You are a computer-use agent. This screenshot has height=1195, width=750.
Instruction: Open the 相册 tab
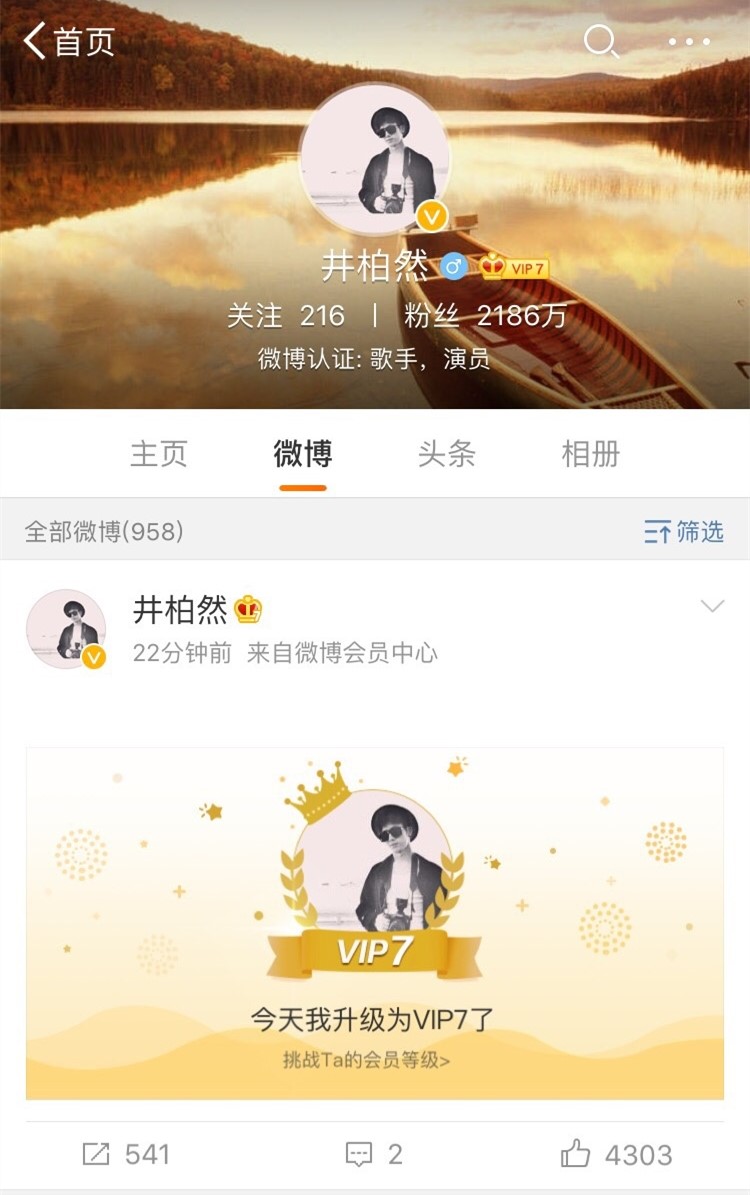click(x=590, y=454)
